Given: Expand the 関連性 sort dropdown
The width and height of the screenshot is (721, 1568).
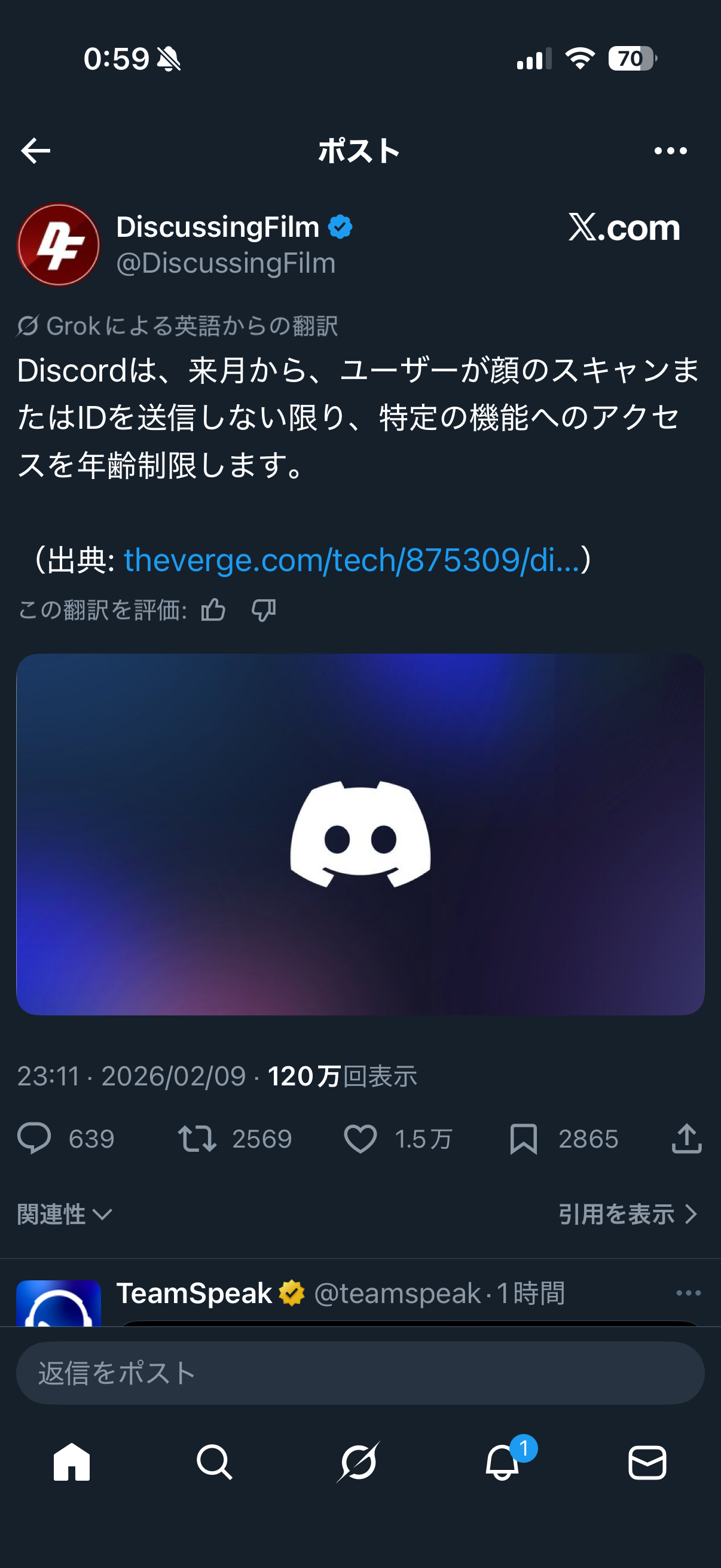Looking at the screenshot, I should coord(65,1215).
